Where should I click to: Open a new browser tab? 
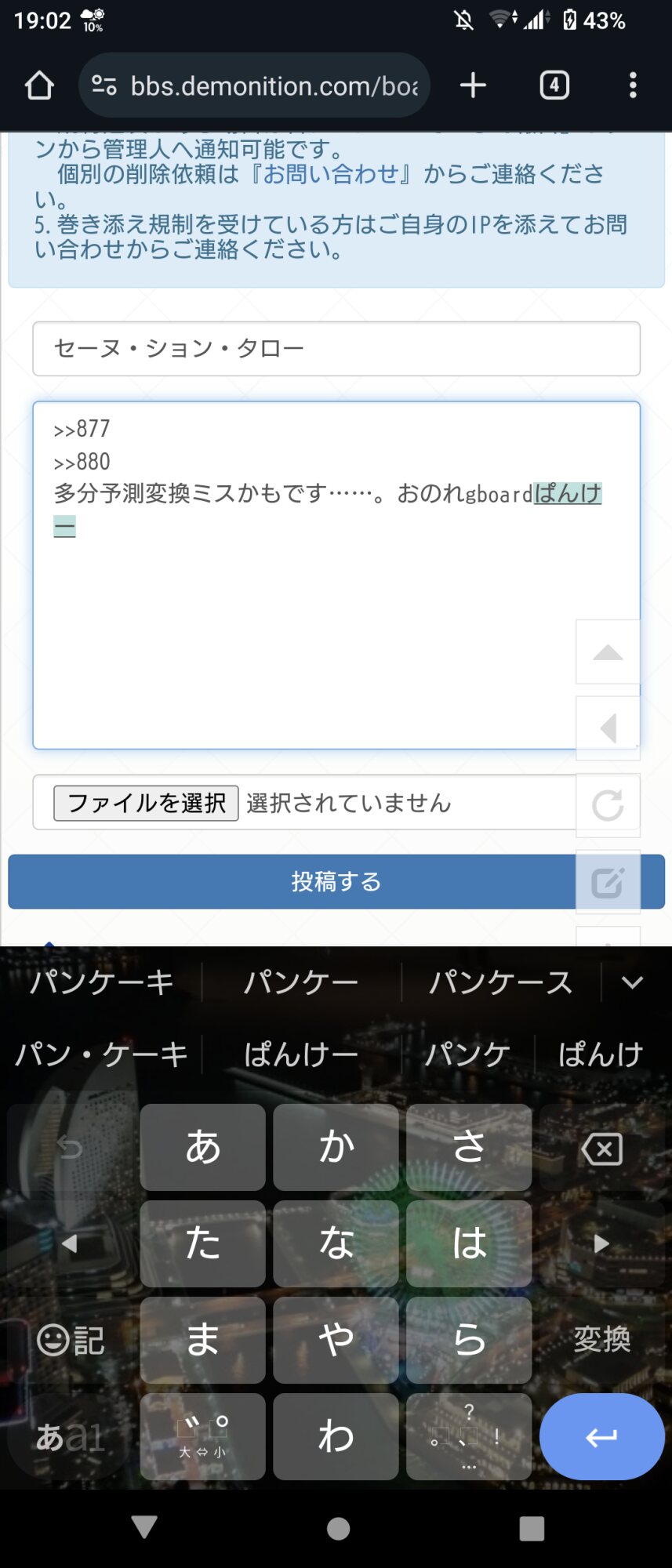click(x=473, y=85)
